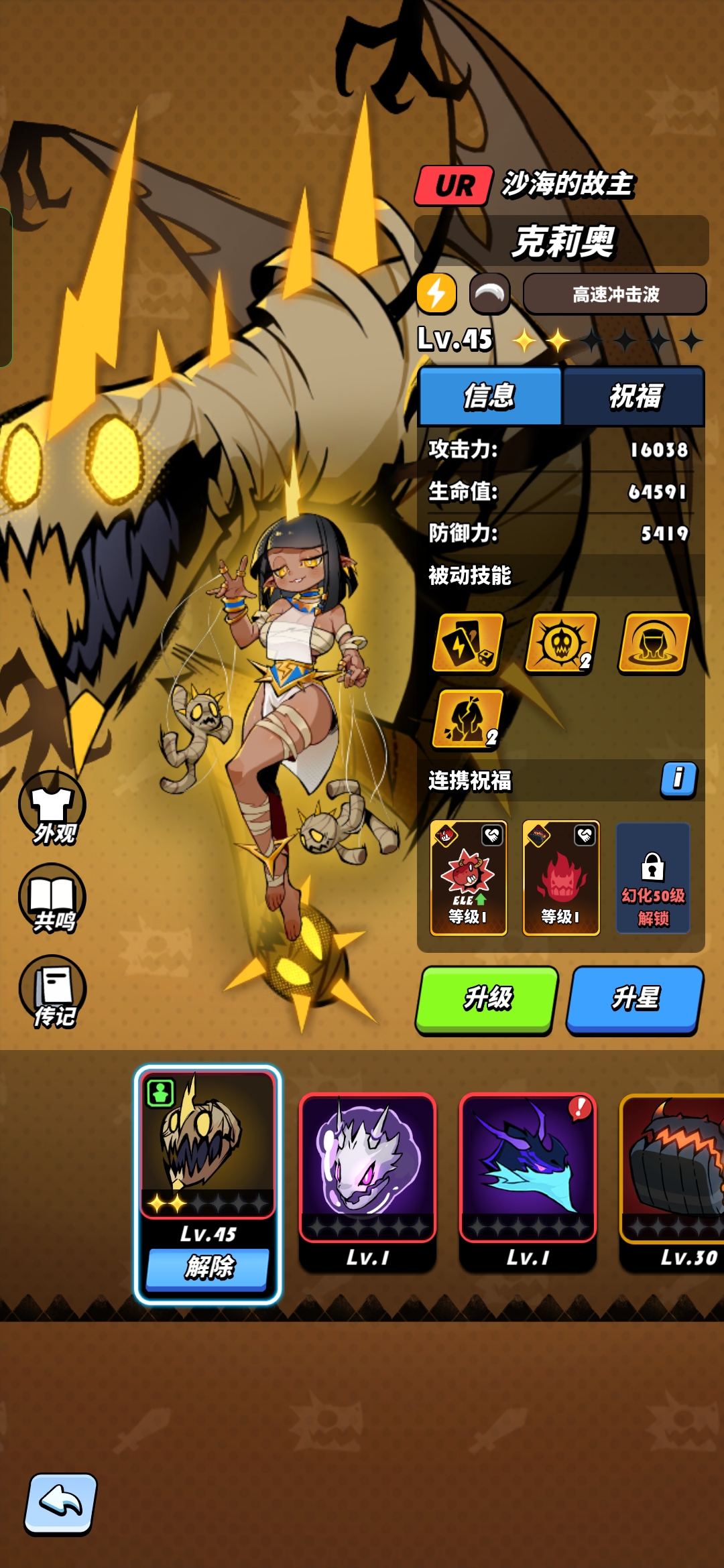Open the 传记 biography
724x1568 pixels.
pos(52,990)
